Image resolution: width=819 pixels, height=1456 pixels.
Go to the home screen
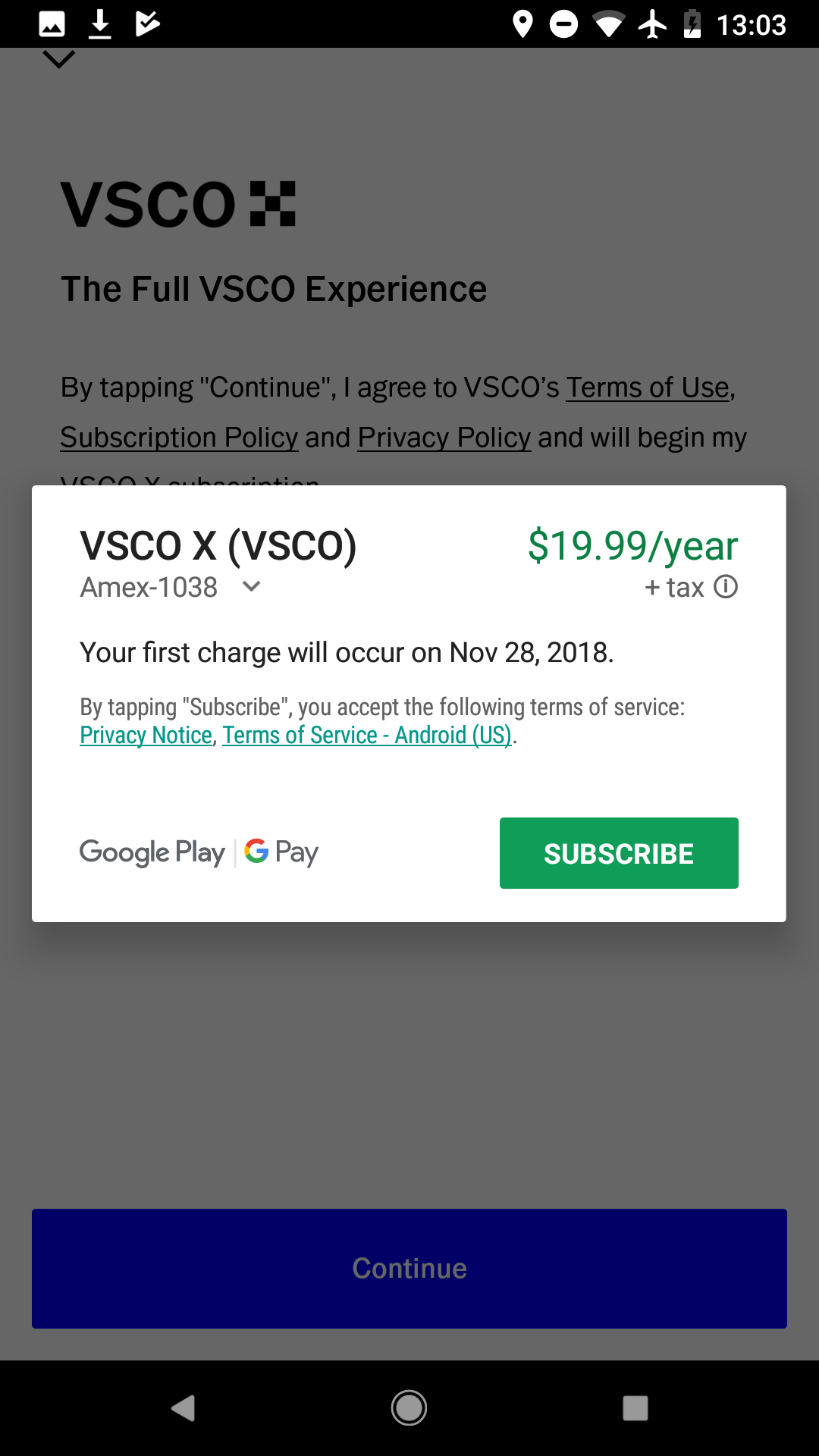pyautogui.click(x=409, y=1408)
